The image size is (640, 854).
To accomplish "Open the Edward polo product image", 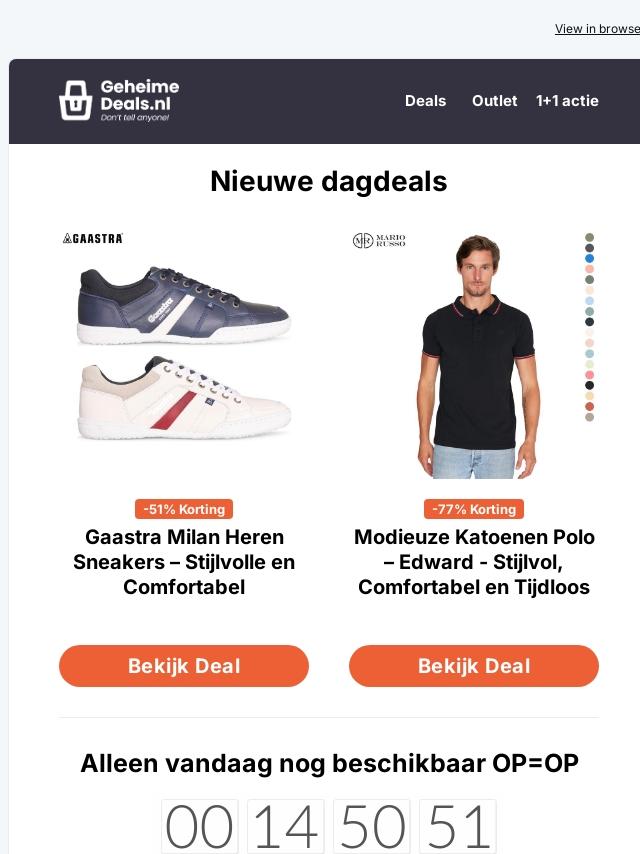I will click(x=474, y=355).
